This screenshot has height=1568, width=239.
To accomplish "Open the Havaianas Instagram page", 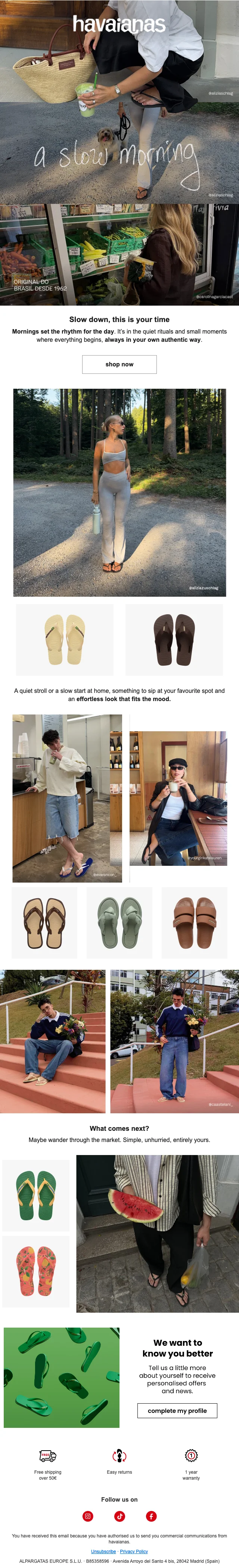I will (88, 1516).
